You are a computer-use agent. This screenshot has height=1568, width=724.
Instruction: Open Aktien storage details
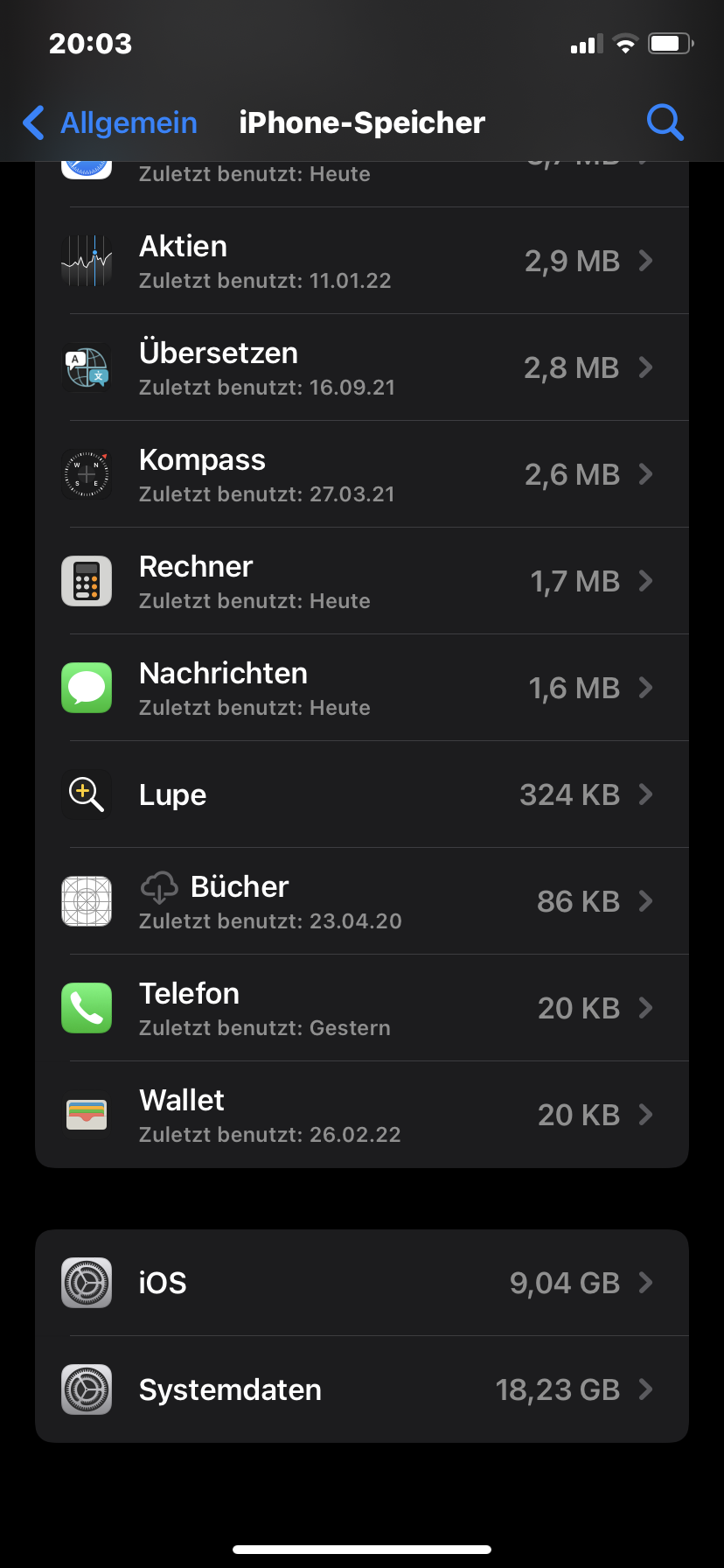tap(362, 261)
